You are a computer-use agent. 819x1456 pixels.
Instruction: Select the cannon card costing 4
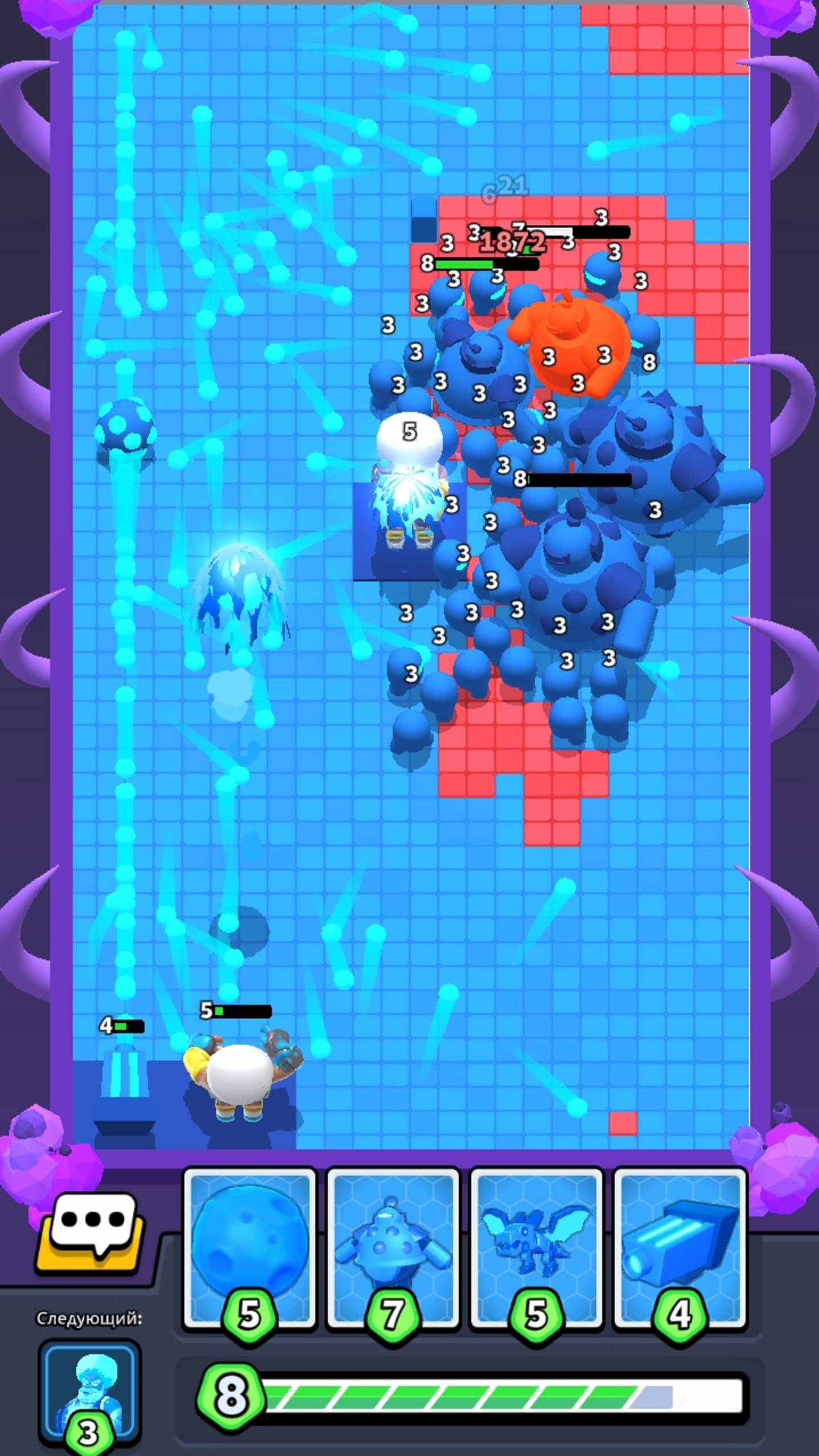[x=680, y=1245]
